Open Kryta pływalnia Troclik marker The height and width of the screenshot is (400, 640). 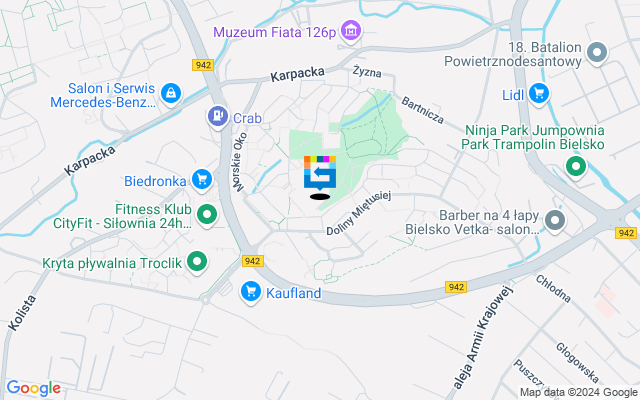197,263
